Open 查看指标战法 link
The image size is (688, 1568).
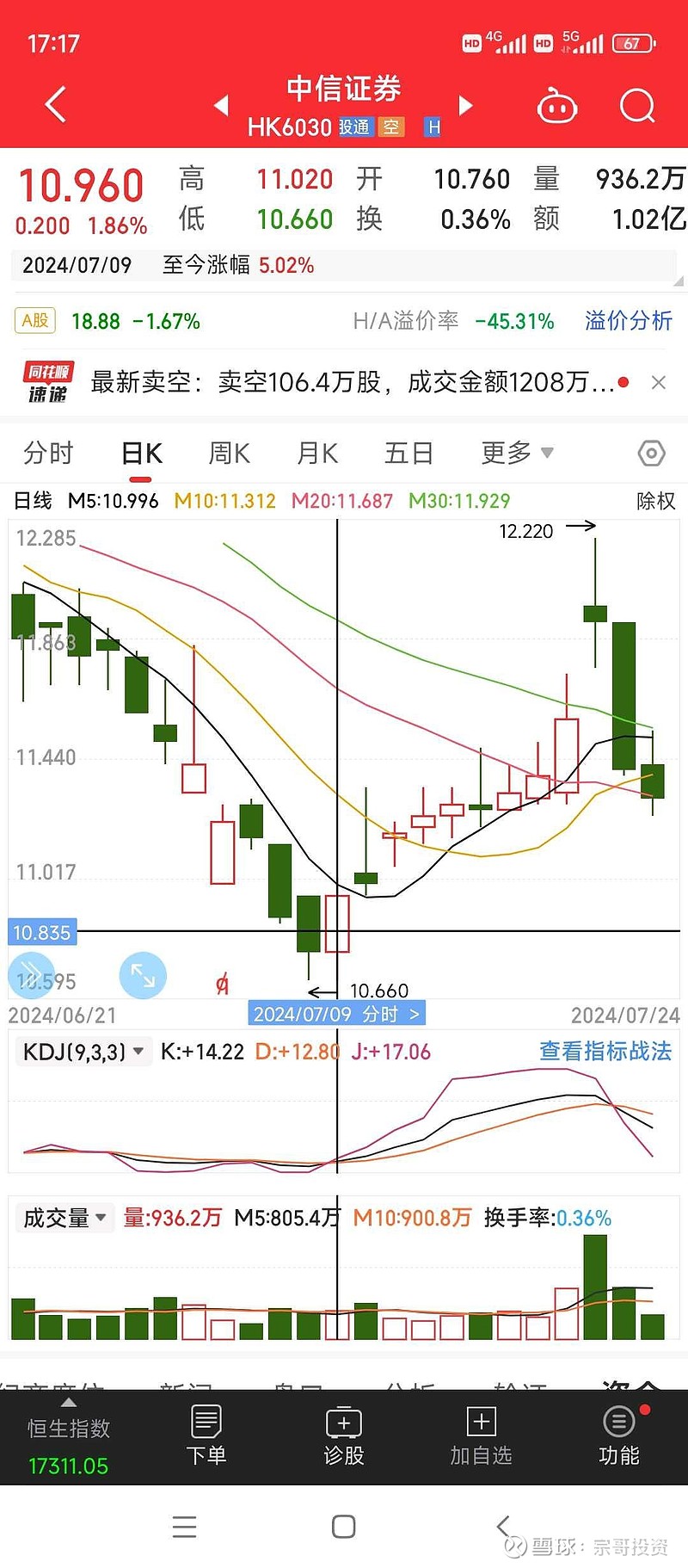point(605,1051)
